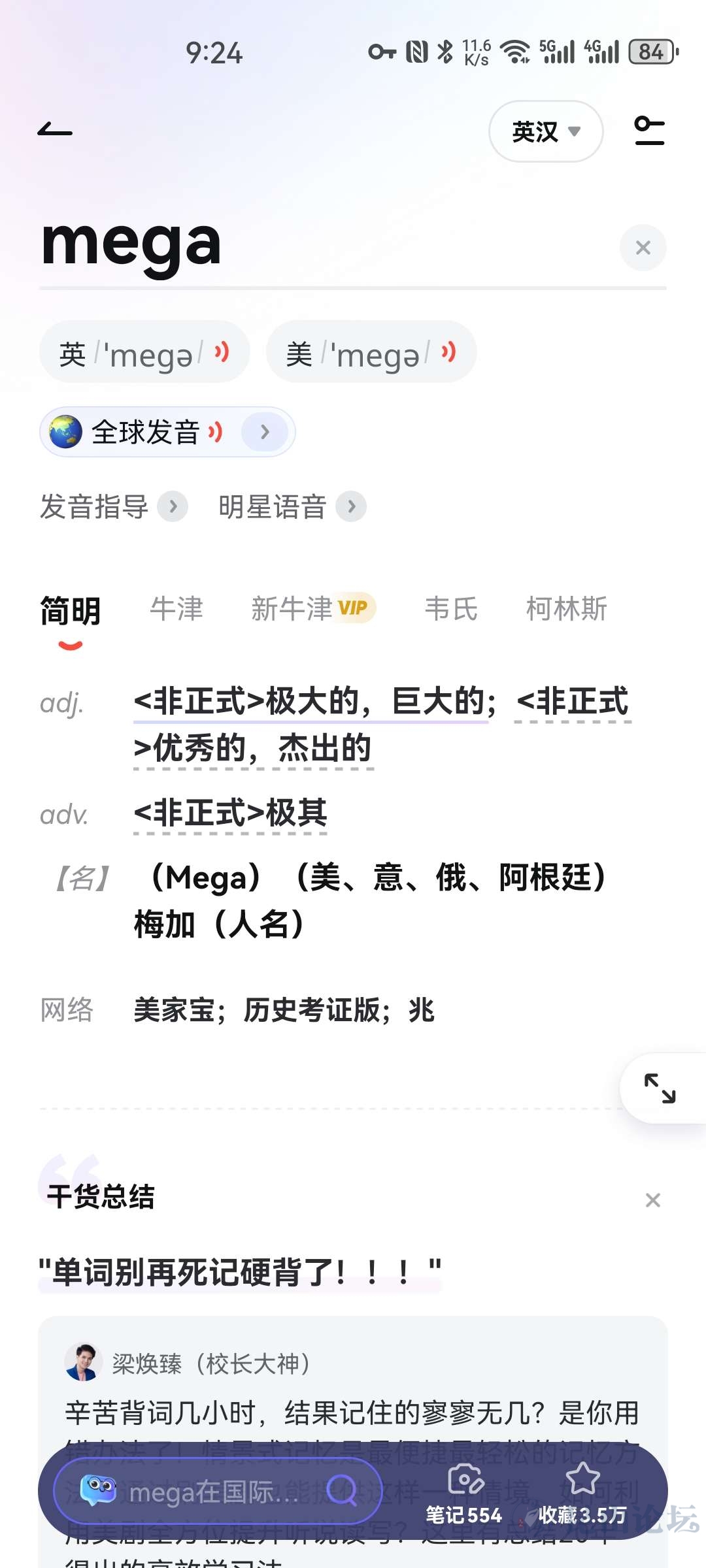The height and width of the screenshot is (1568, 706).
Task: Clear the searched word mega
Action: click(x=643, y=248)
